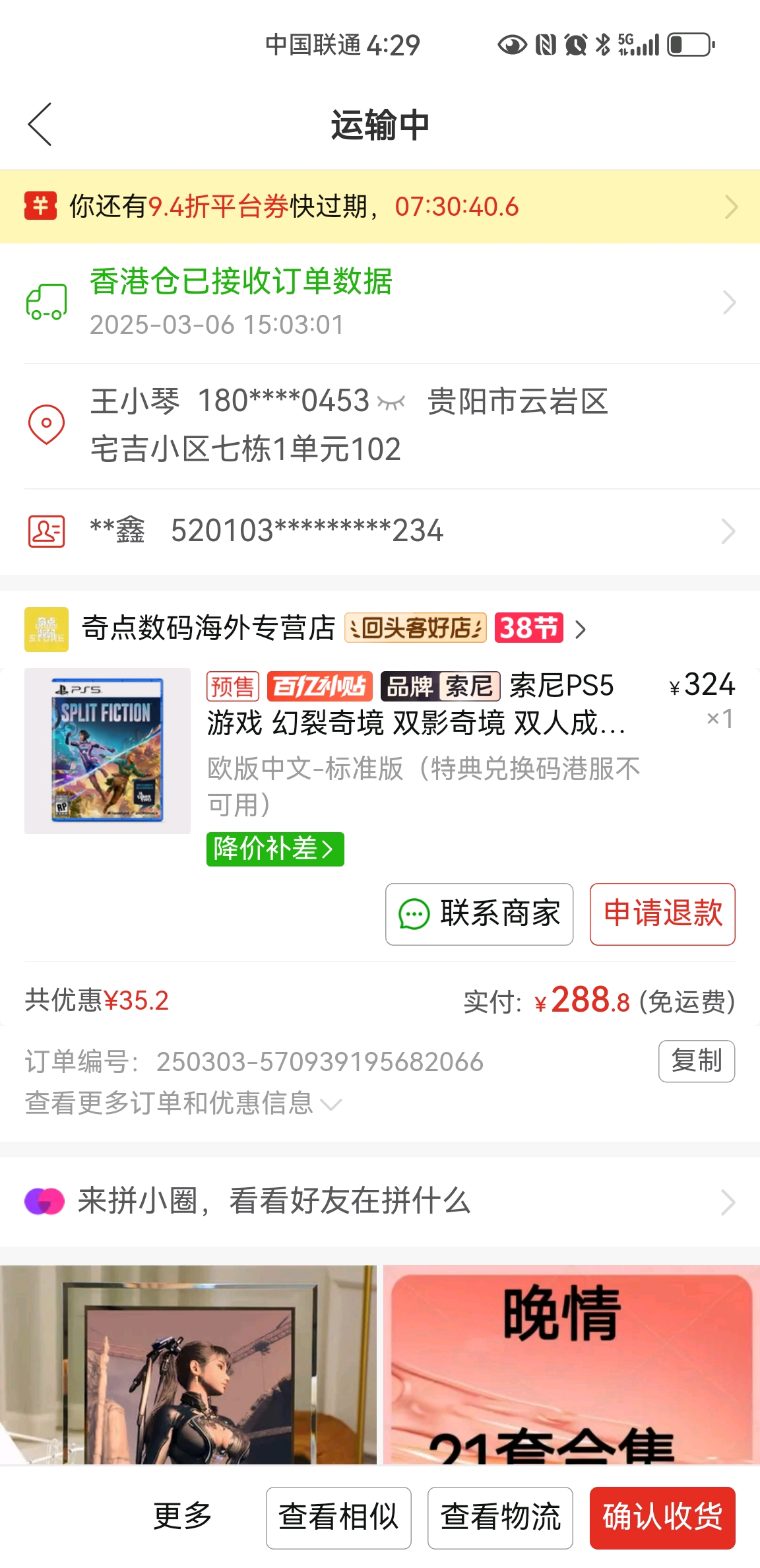Image resolution: width=760 pixels, height=1568 pixels.
Task: Open 来拼小圈 to see friends' purchases
Action: pyautogui.click(x=380, y=1201)
